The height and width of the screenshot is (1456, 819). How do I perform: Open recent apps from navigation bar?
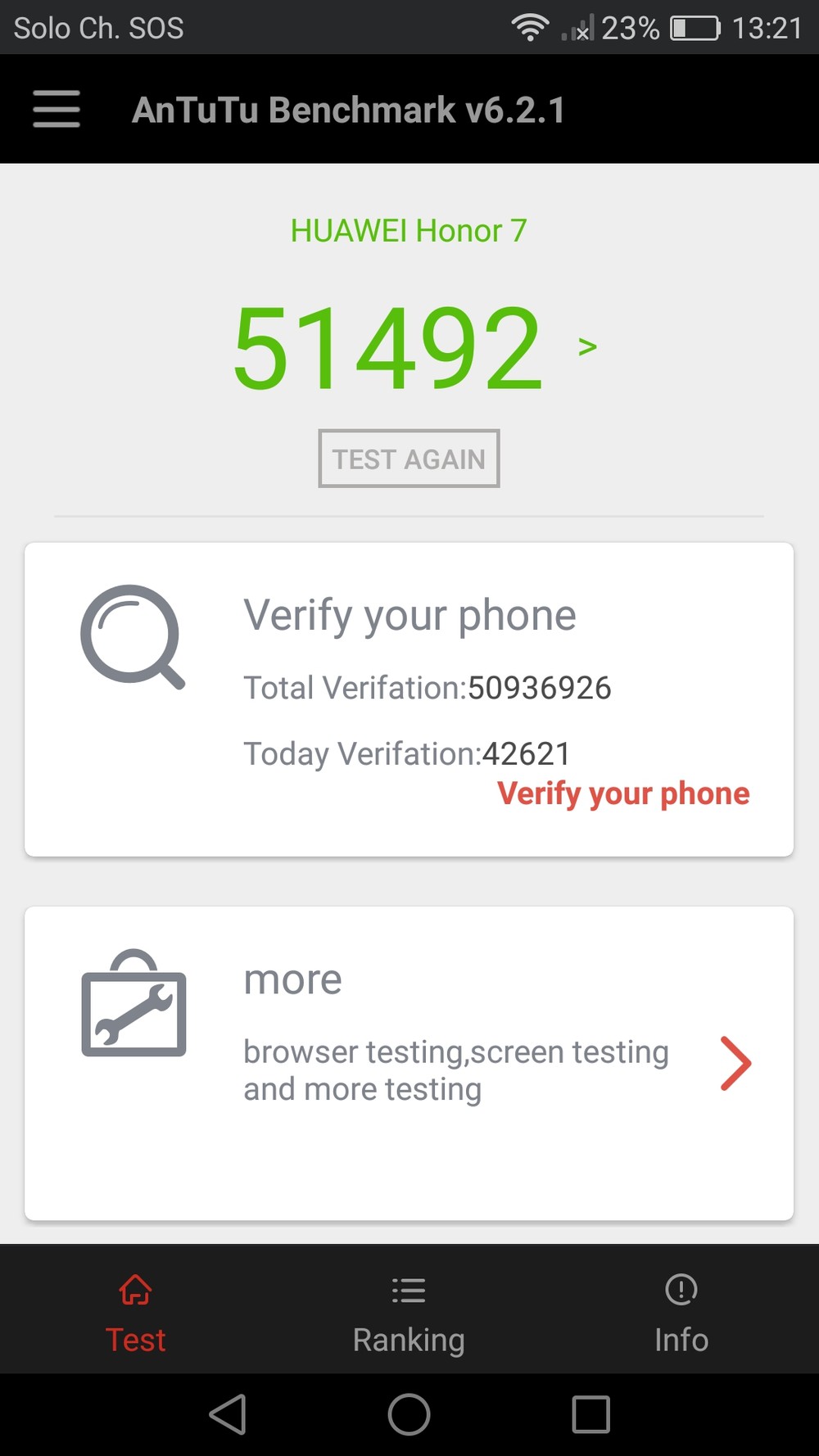point(590,1414)
